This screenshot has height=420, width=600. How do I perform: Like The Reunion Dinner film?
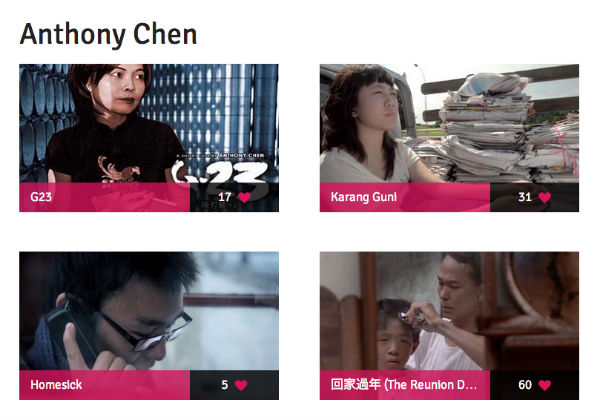click(544, 385)
